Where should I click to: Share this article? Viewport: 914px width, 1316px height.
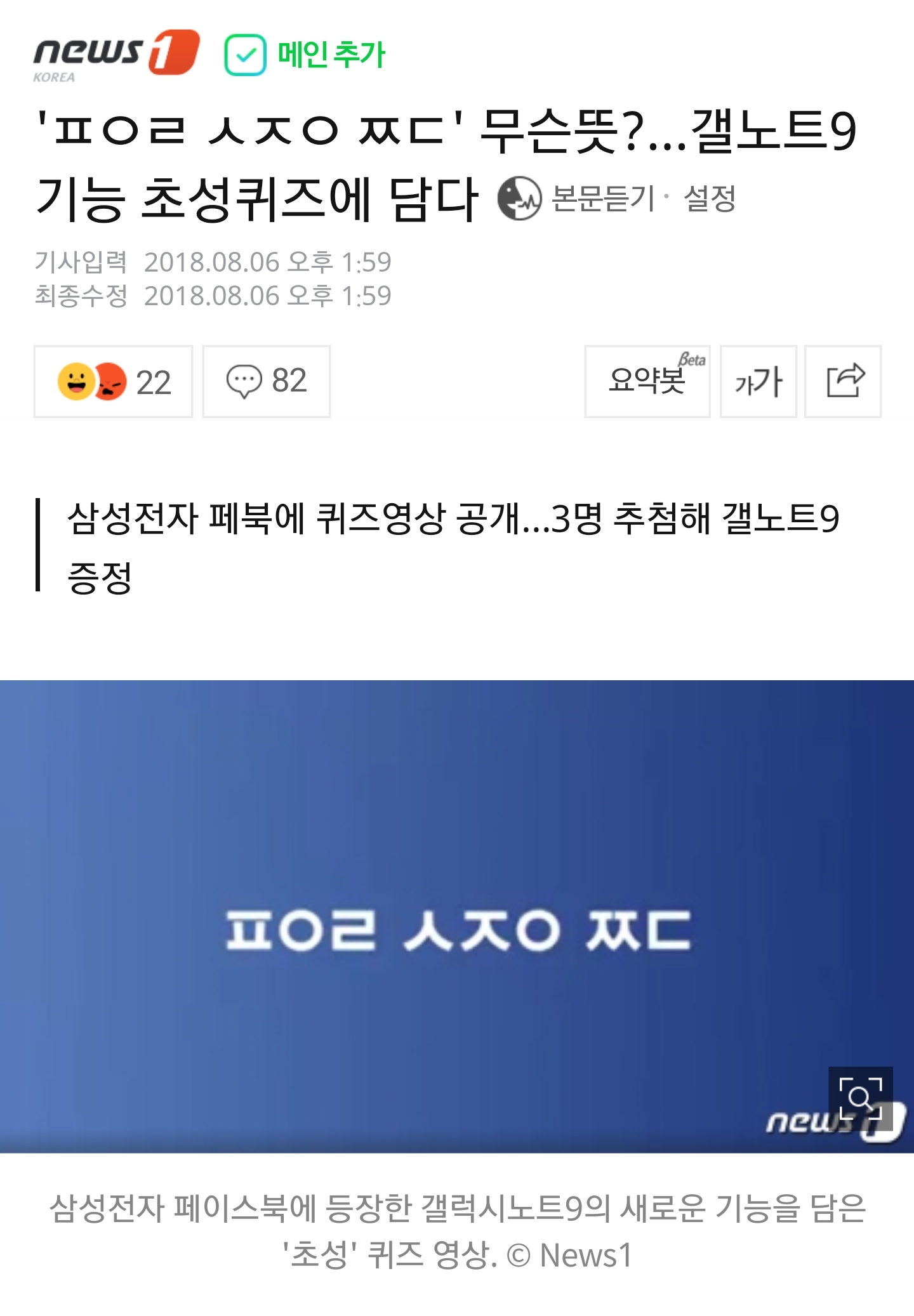pyautogui.click(x=843, y=381)
